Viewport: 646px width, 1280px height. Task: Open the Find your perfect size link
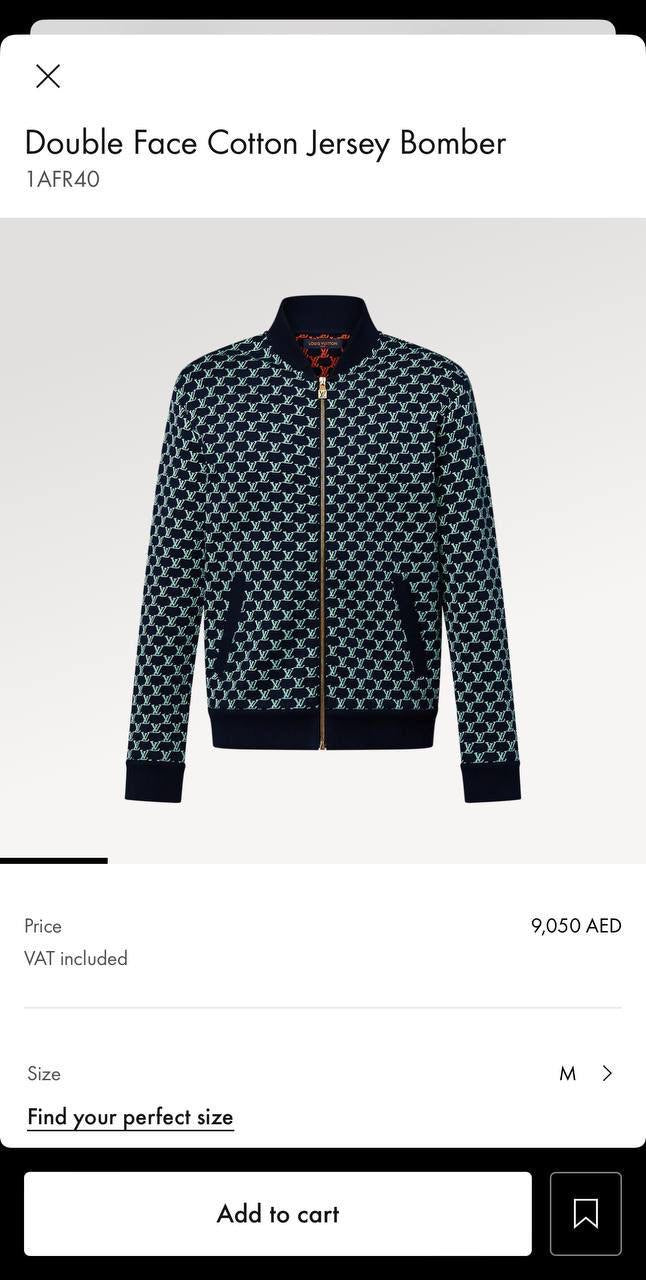(x=130, y=1117)
